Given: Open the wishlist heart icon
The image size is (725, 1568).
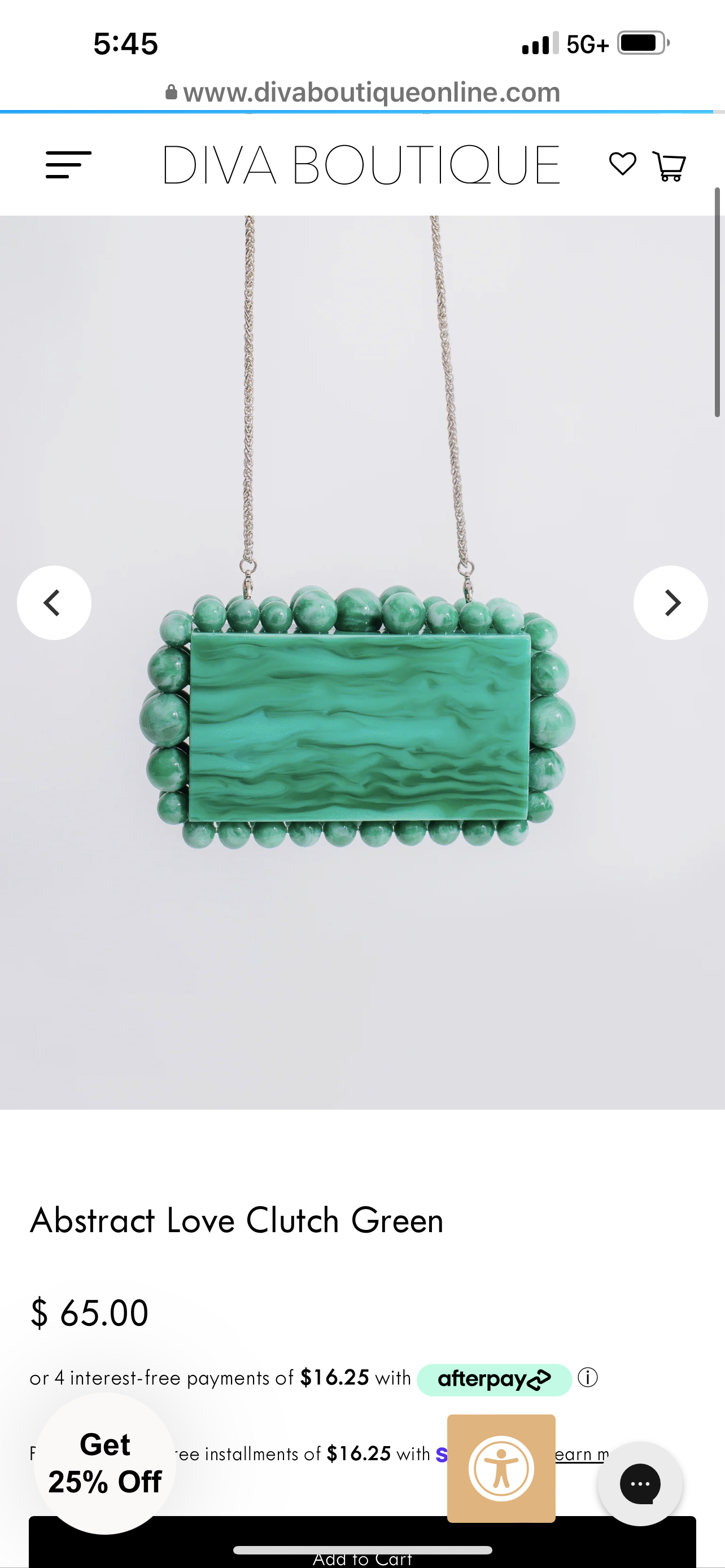Looking at the screenshot, I should pos(622,164).
